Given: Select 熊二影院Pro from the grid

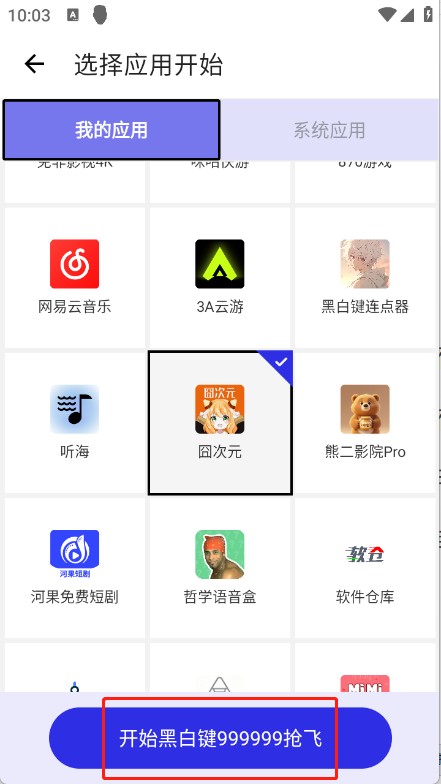Looking at the screenshot, I should pyautogui.click(x=365, y=422).
